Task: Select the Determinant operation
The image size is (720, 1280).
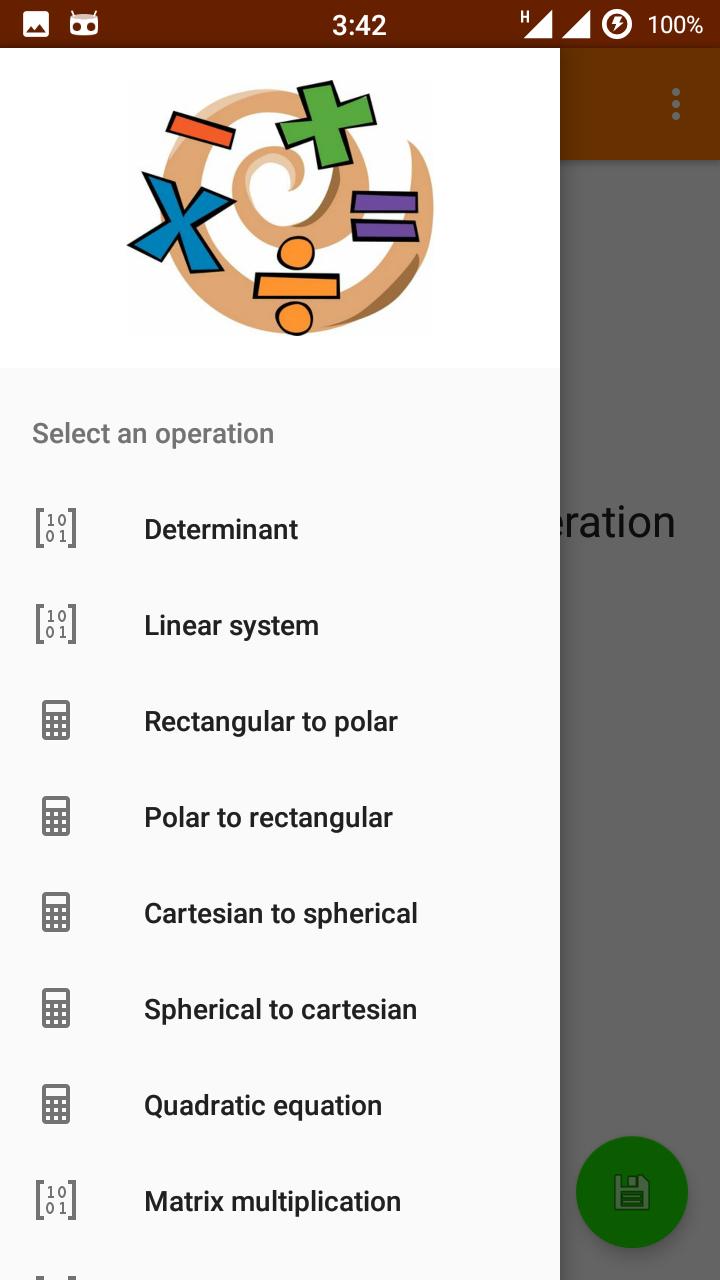Action: pyautogui.click(x=221, y=529)
